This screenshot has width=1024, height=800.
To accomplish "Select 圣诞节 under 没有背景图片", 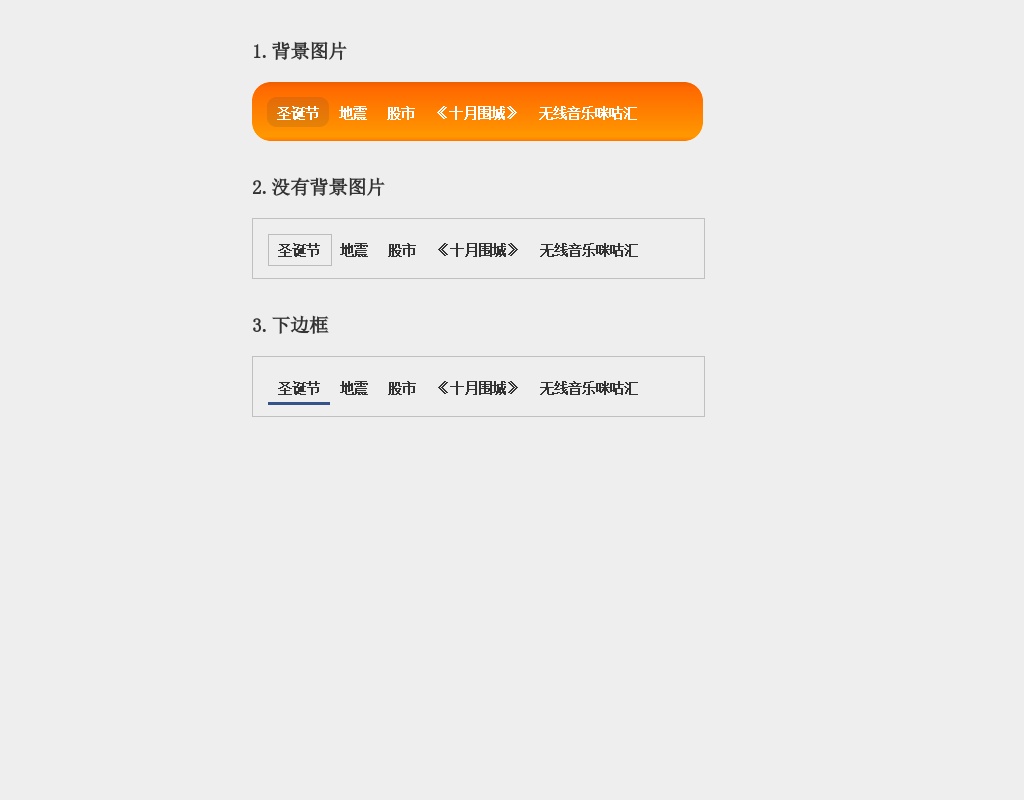I will (299, 250).
